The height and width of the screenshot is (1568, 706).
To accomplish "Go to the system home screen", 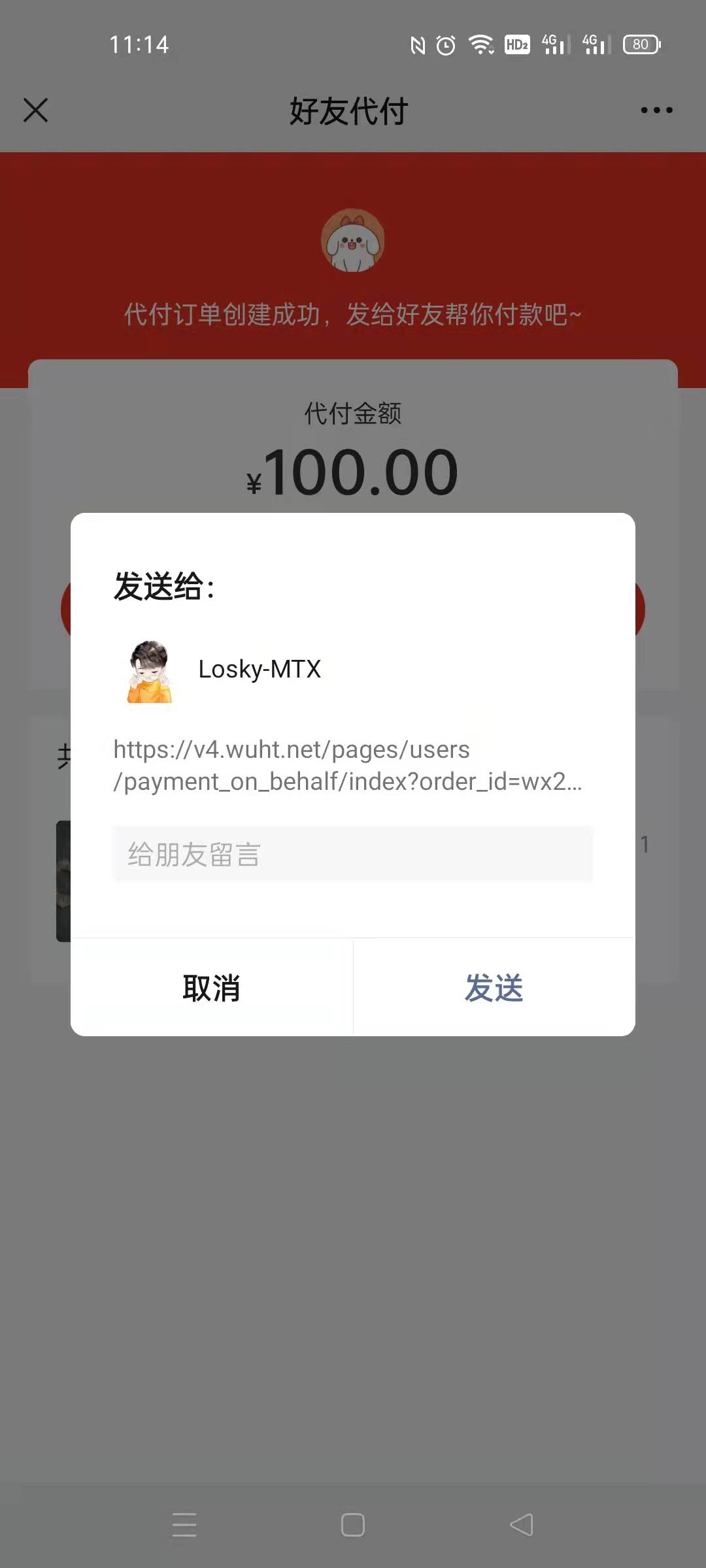I will click(353, 1525).
